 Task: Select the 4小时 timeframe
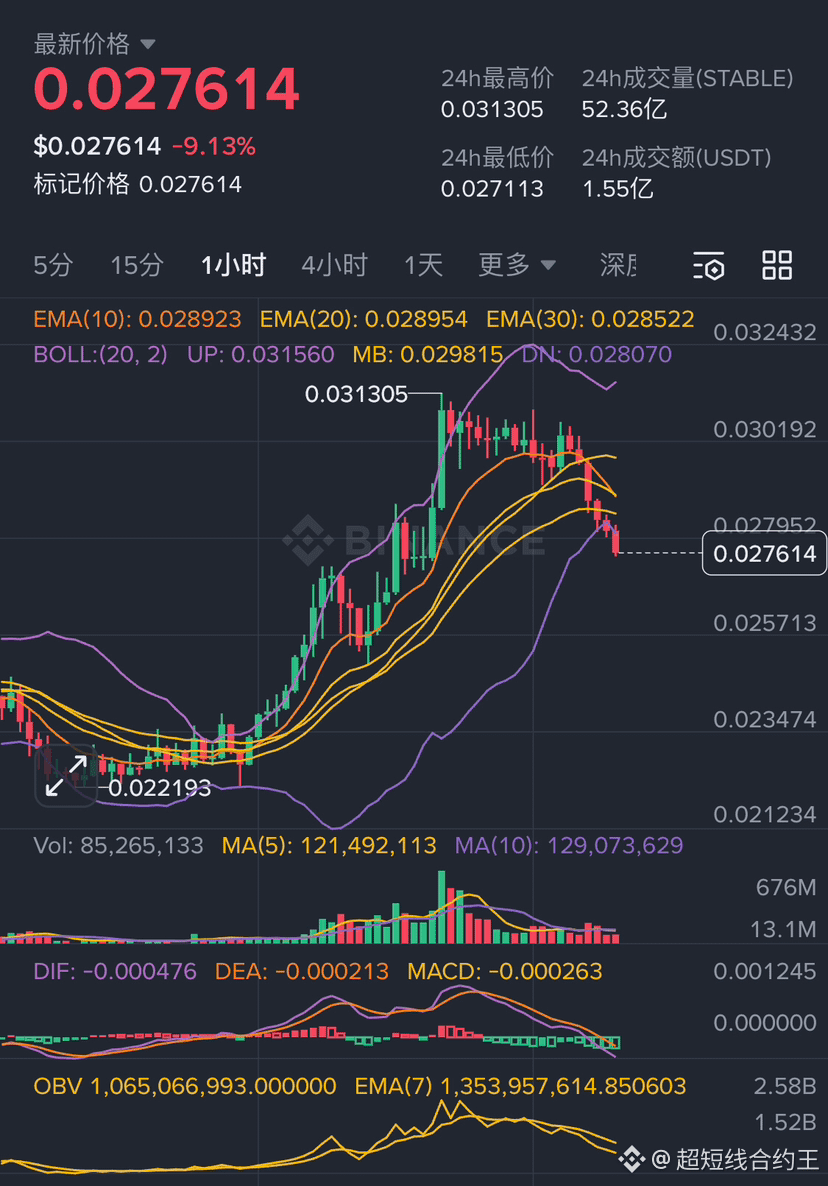click(334, 265)
